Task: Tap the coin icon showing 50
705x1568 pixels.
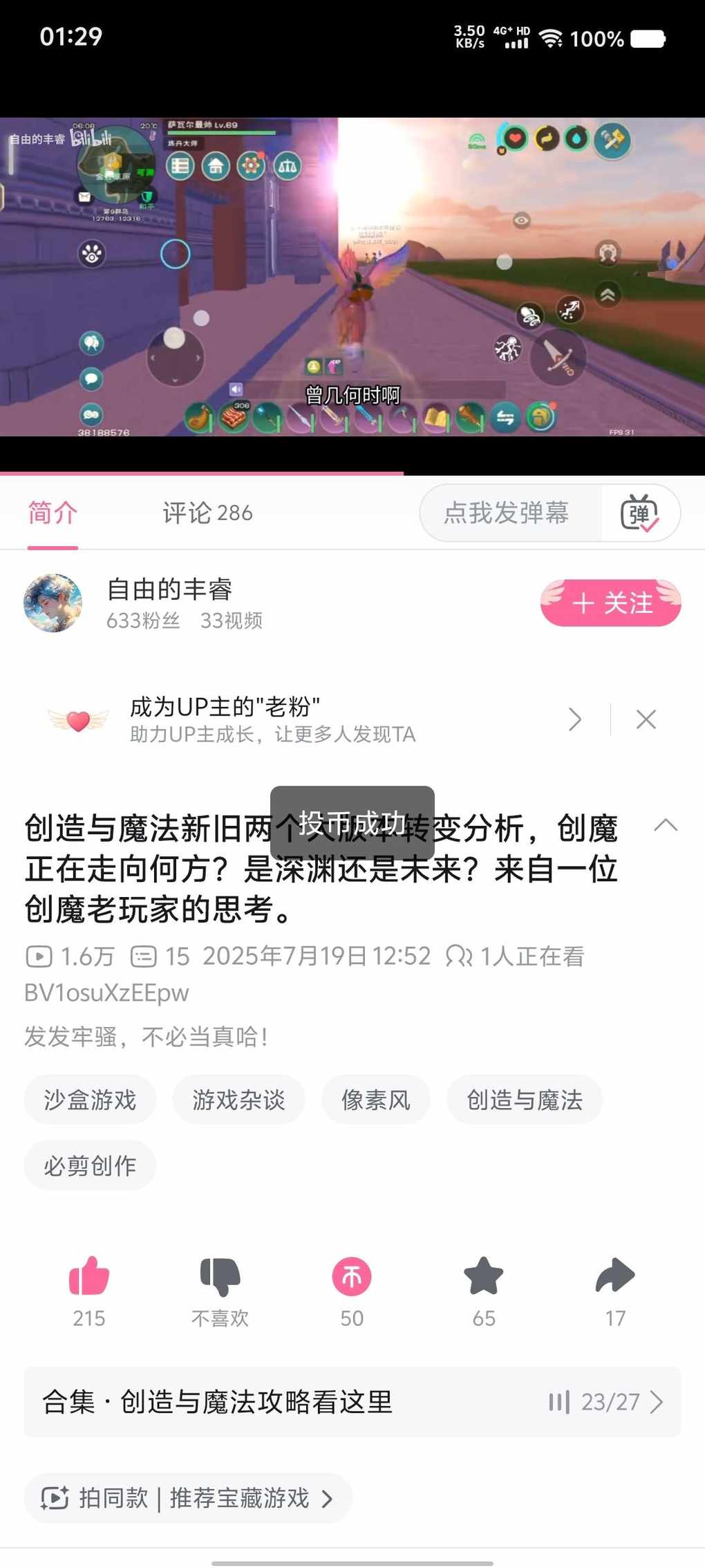Action: [x=352, y=1278]
